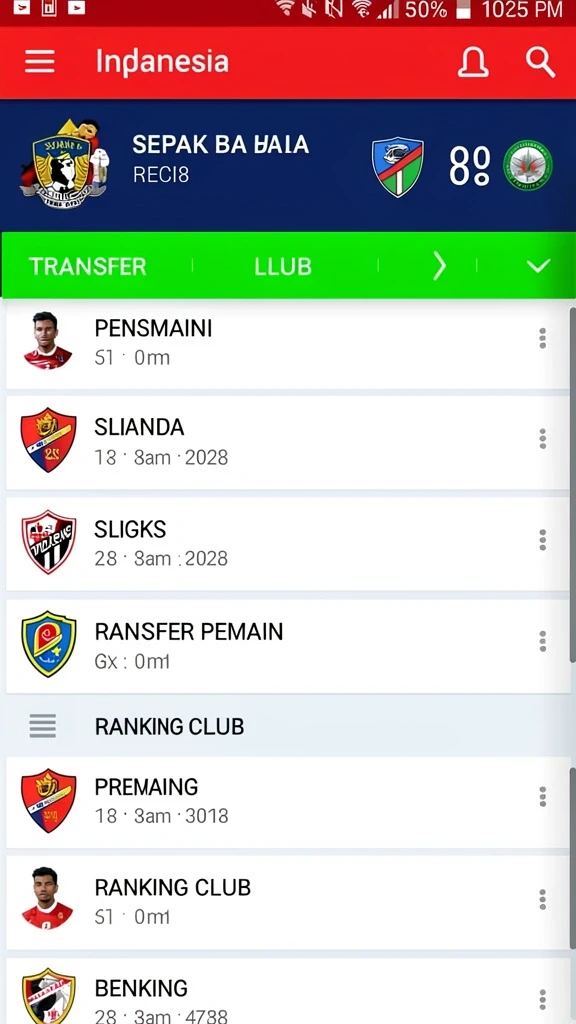Open the RANKING CLUB row with player photo
Image resolution: width=576 pixels, height=1024 pixels.
(x=288, y=903)
